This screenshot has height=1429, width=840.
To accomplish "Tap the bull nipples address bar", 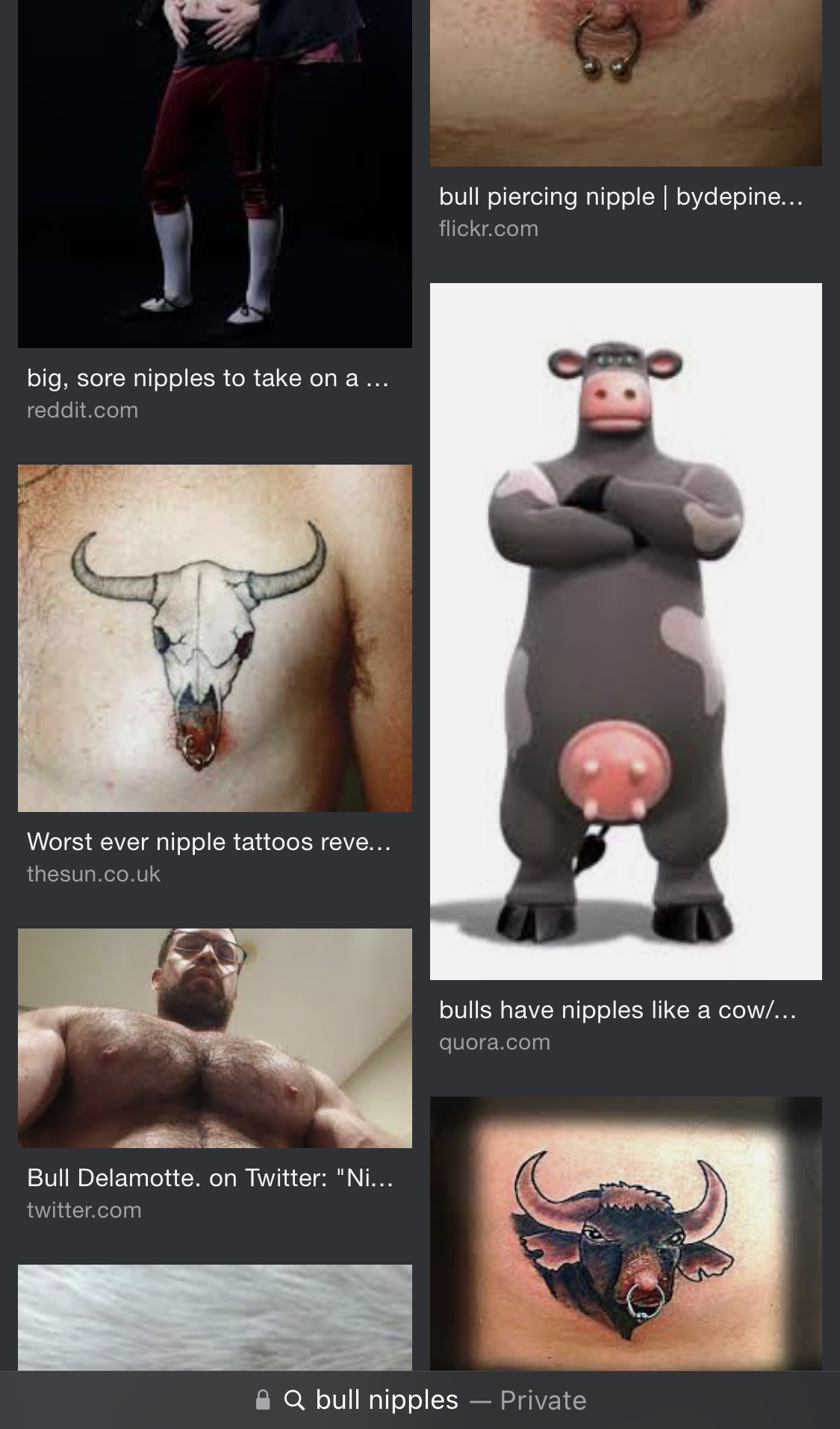I will coord(420,1400).
